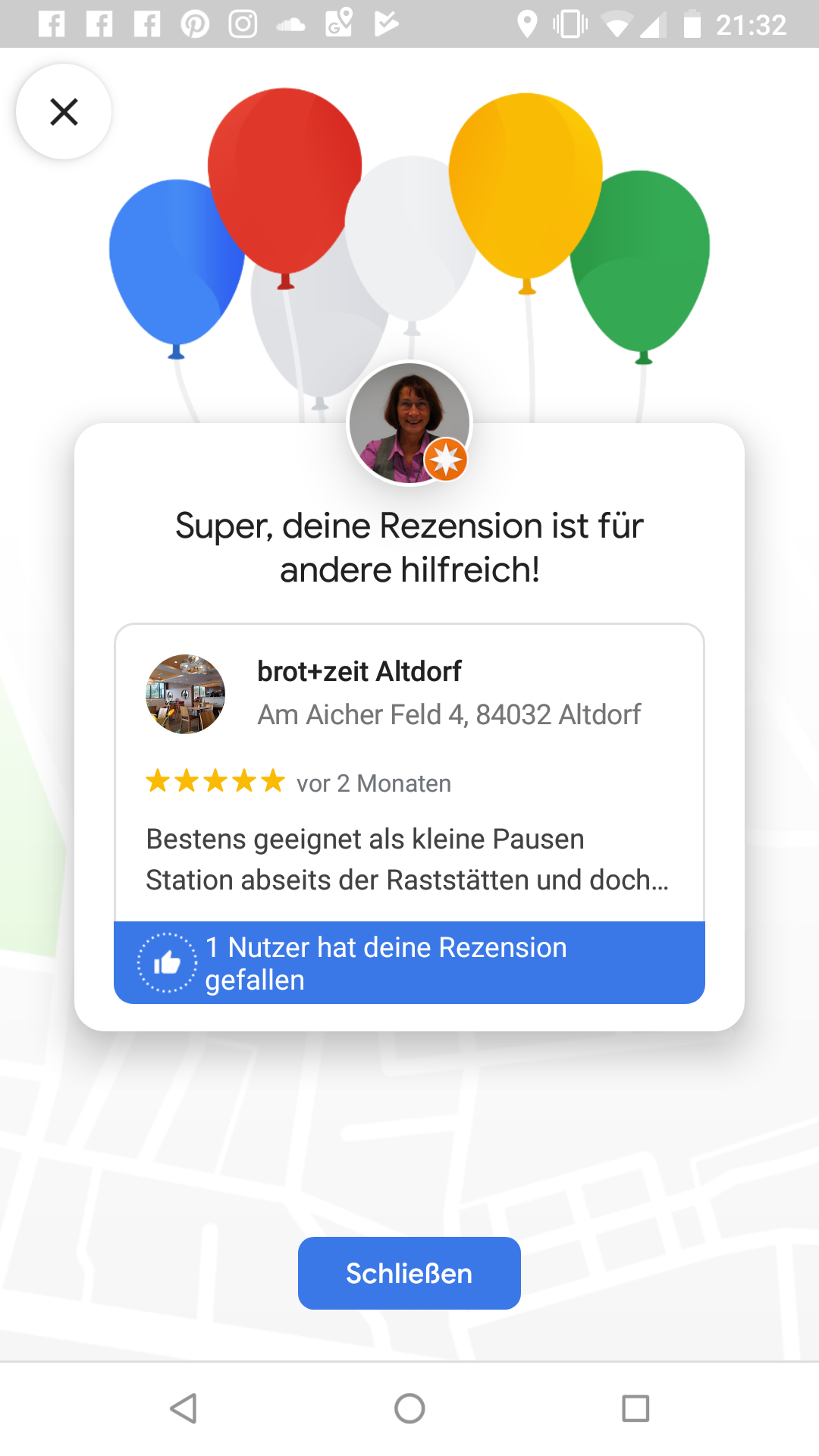819x1456 pixels.
Task: Tap the Schließen button
Action: click(x=409, y=1273)
